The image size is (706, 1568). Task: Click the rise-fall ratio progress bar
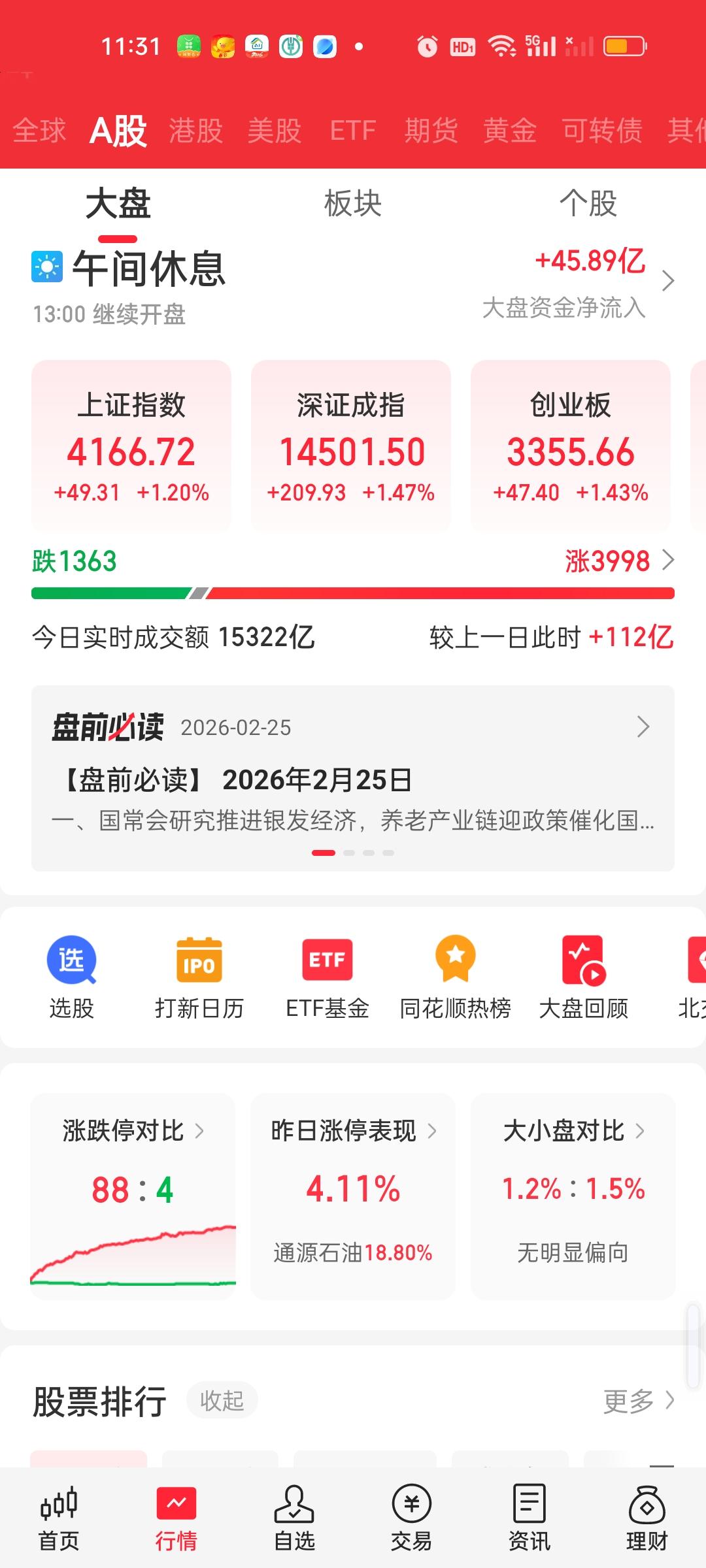[353, 592]
